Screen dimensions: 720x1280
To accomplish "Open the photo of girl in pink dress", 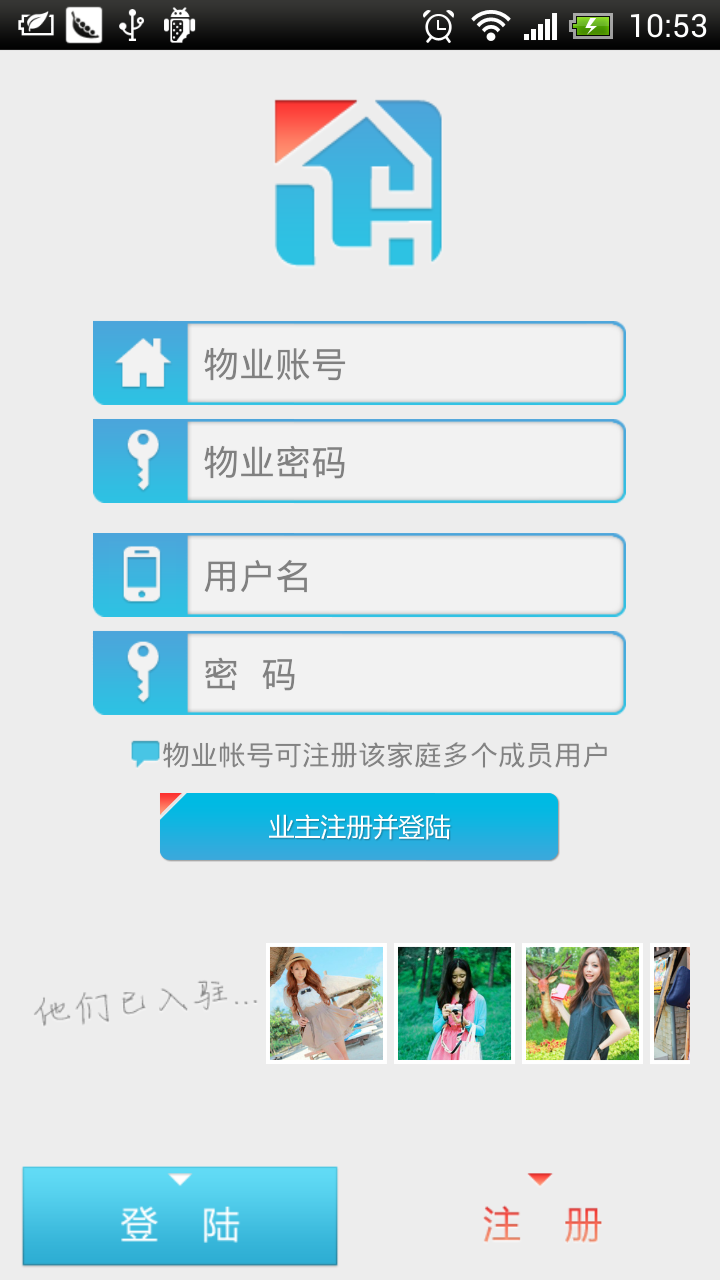I will point(327,1003).
